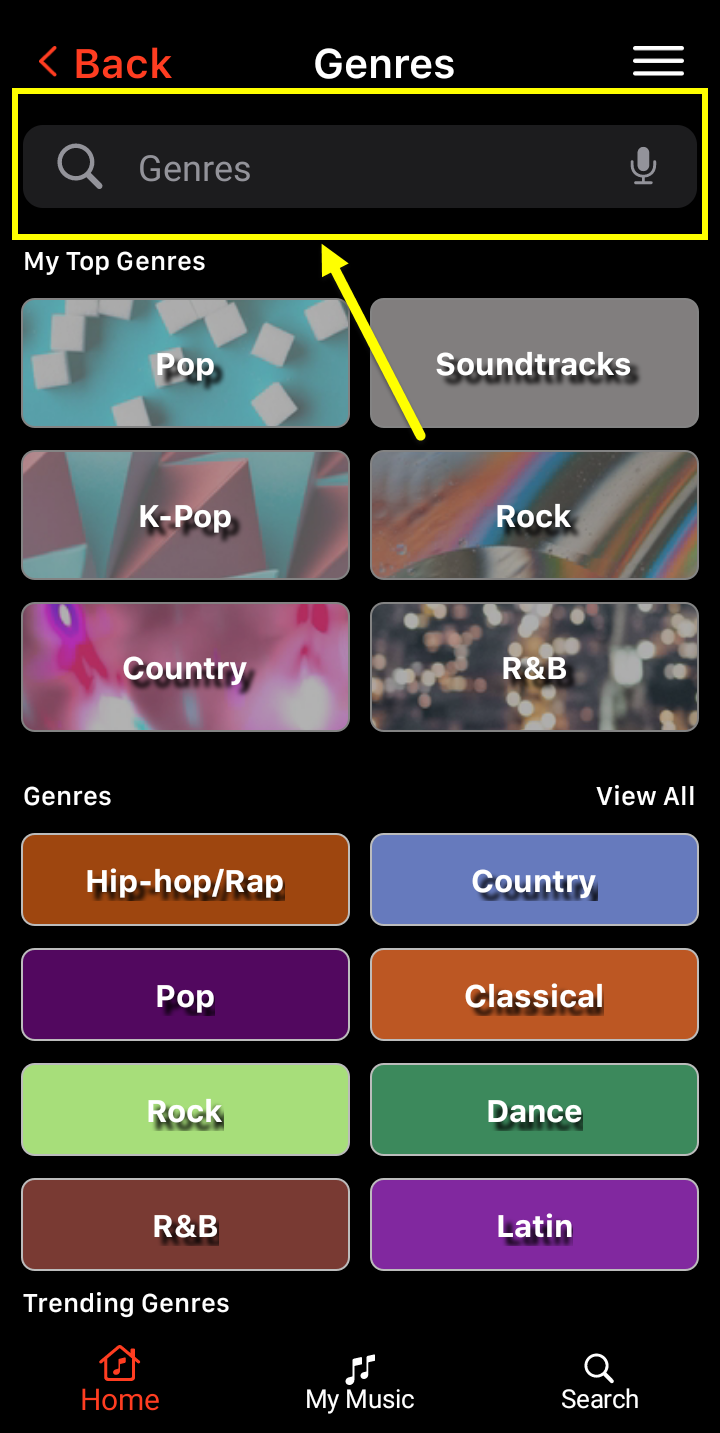This screenshot has width=720, height=1433.
Task: Open Rock in My Top Genres
Action: click(534, 515)
